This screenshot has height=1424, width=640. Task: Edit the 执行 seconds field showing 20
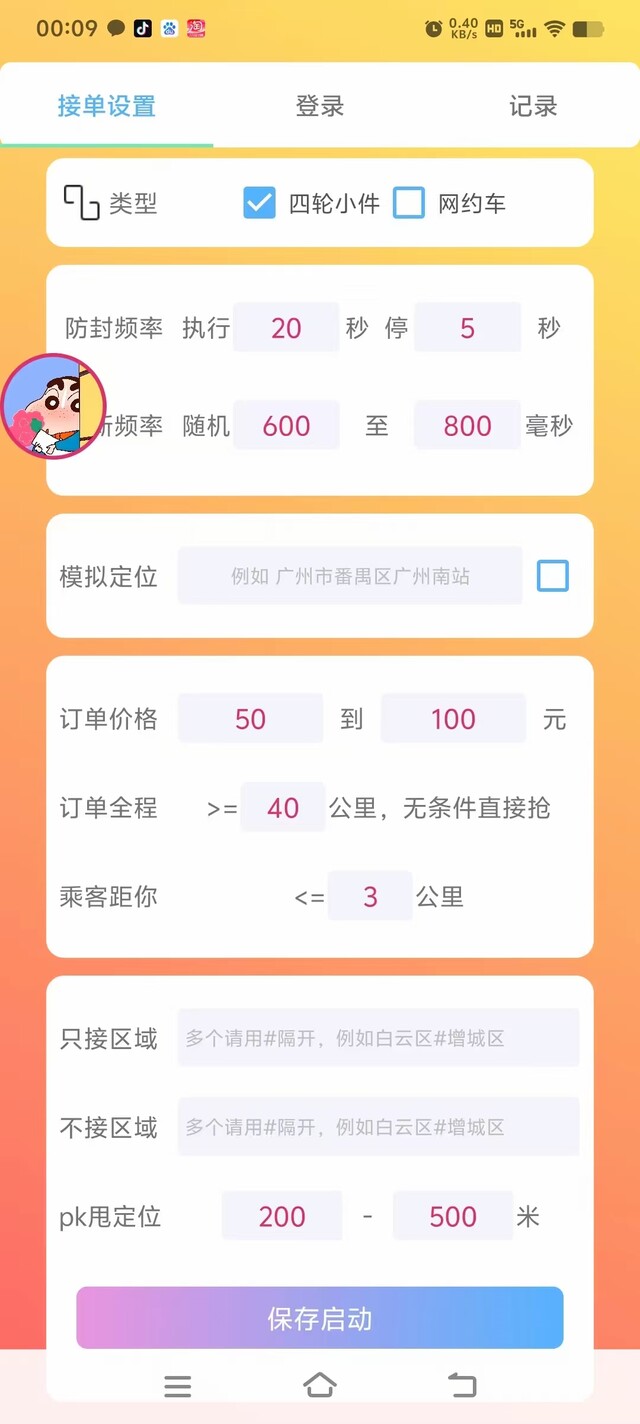click(286, 328)
